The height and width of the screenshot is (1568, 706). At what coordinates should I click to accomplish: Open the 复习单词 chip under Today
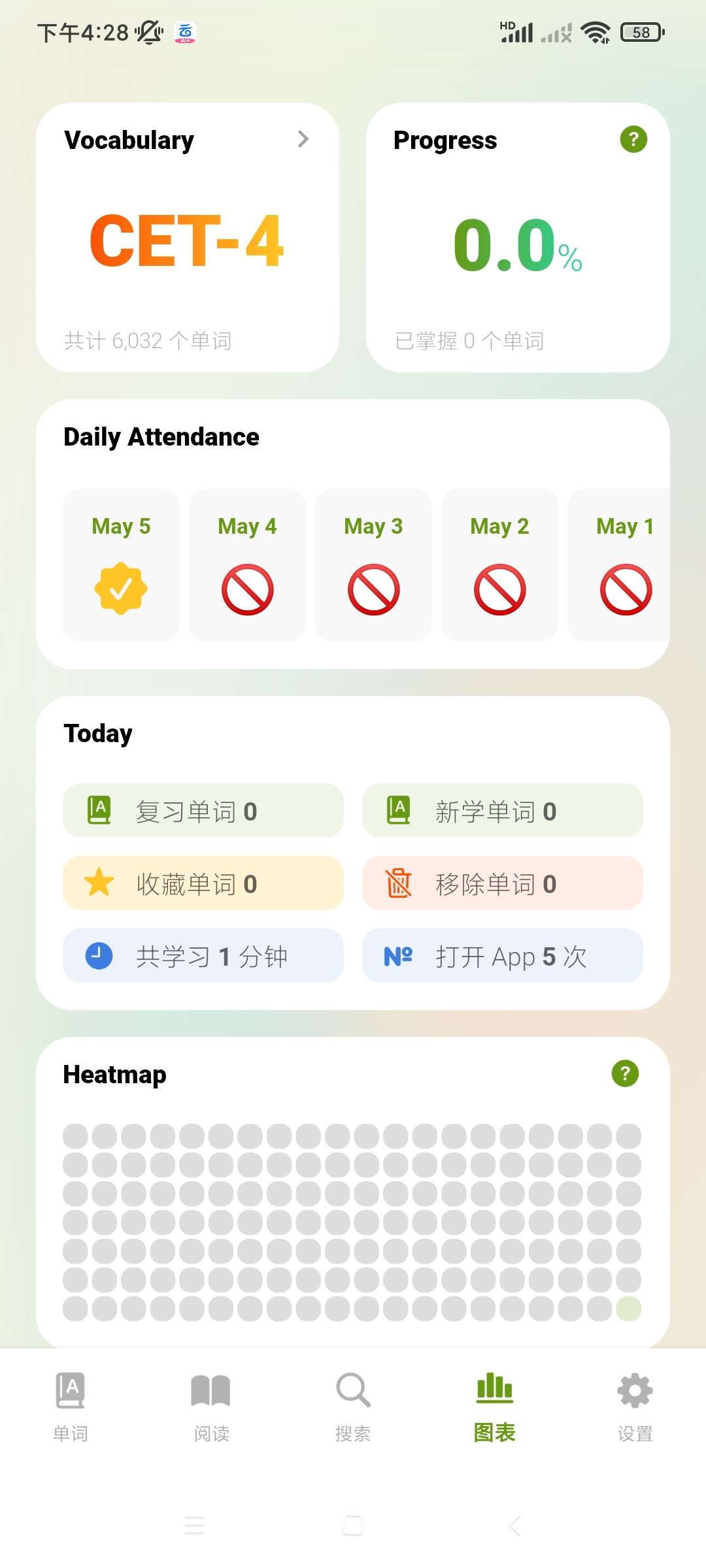point(203,811)
